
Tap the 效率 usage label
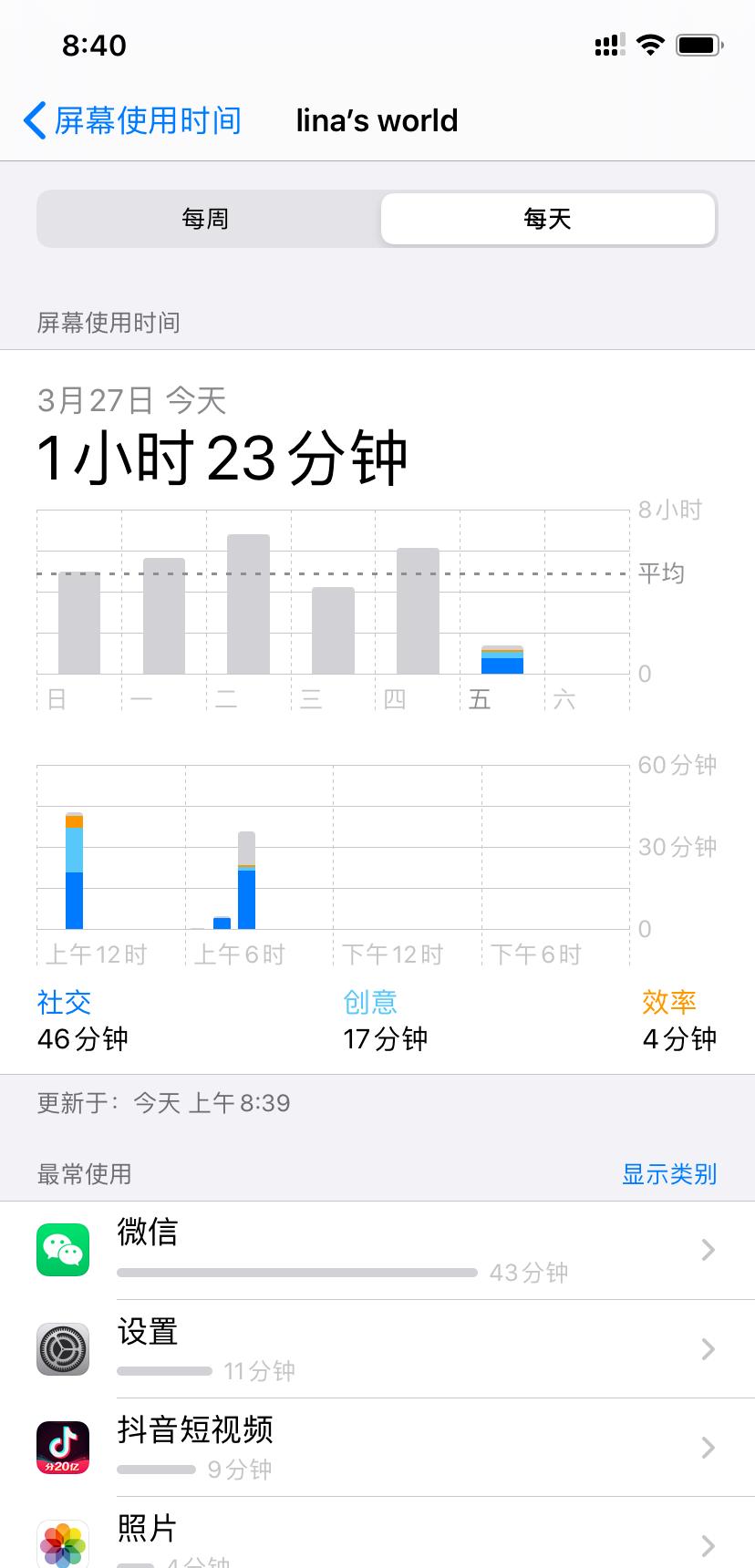pyautogui.click(x=669, y=1001)
